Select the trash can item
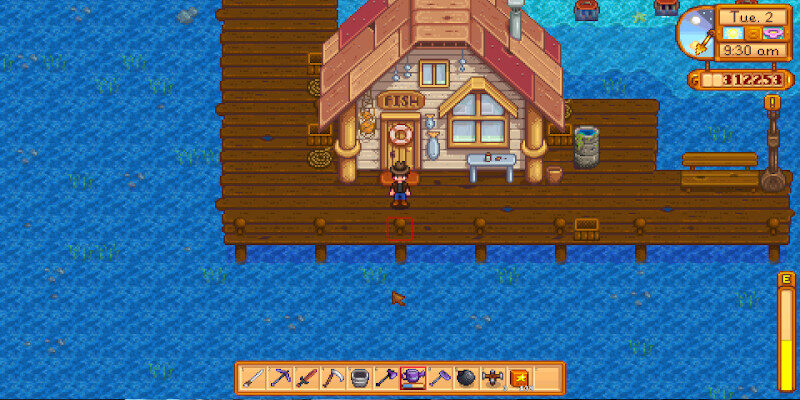 point(359,378)
